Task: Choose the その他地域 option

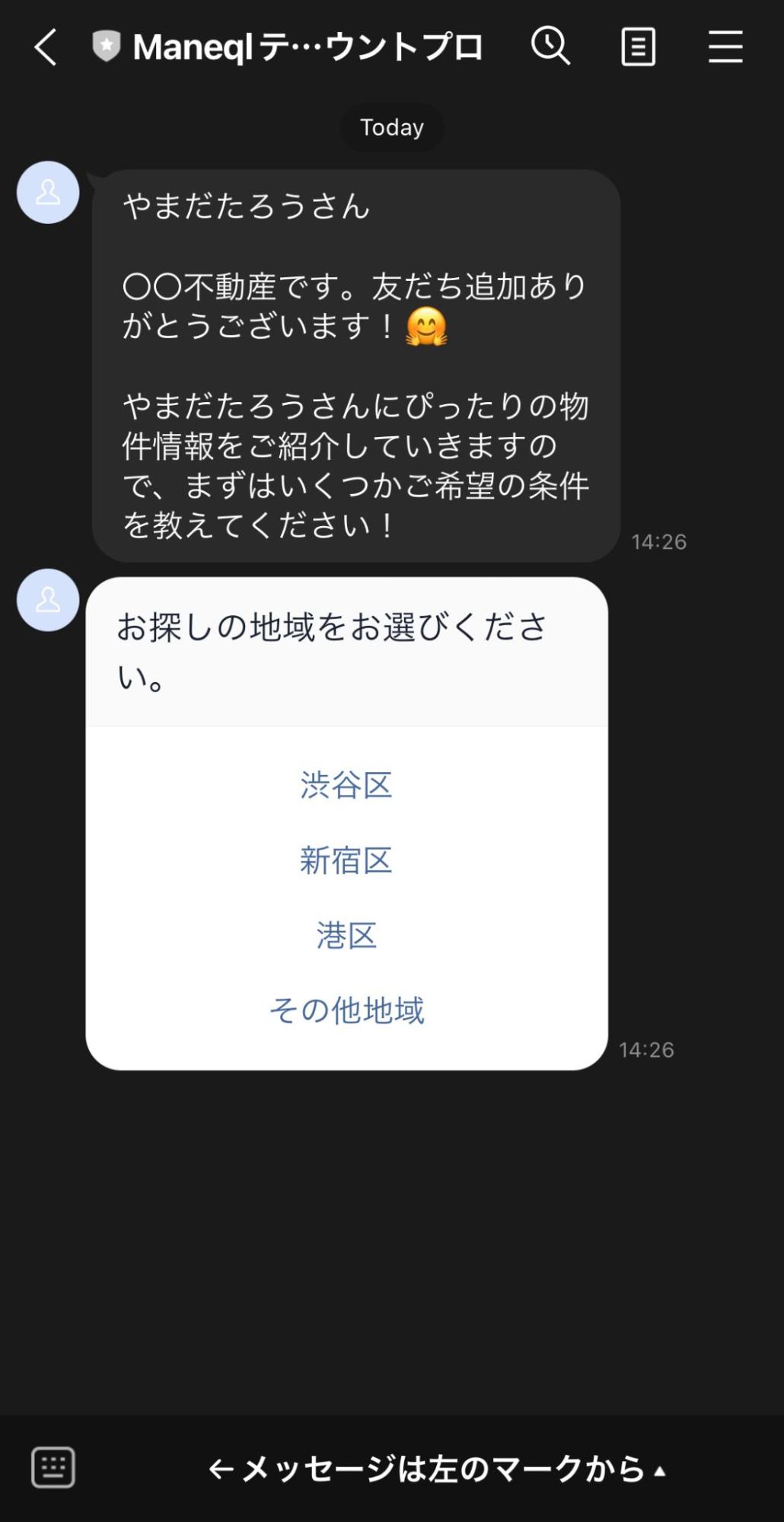Action: pos(346,1010)
